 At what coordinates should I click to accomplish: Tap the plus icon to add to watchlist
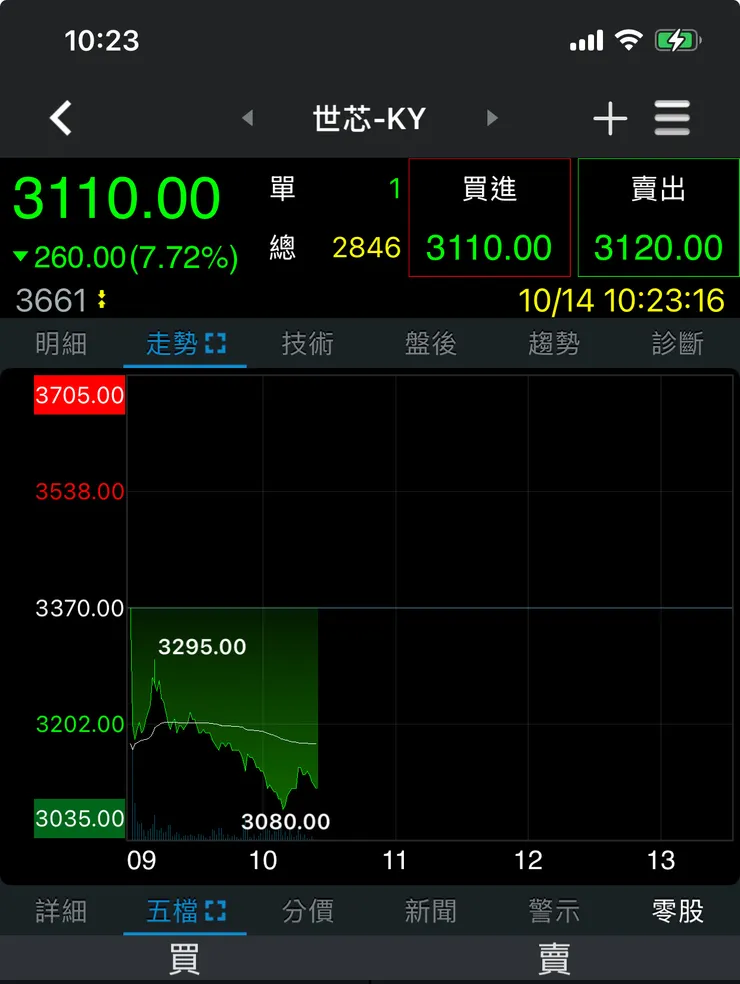[x=610, y=117]
